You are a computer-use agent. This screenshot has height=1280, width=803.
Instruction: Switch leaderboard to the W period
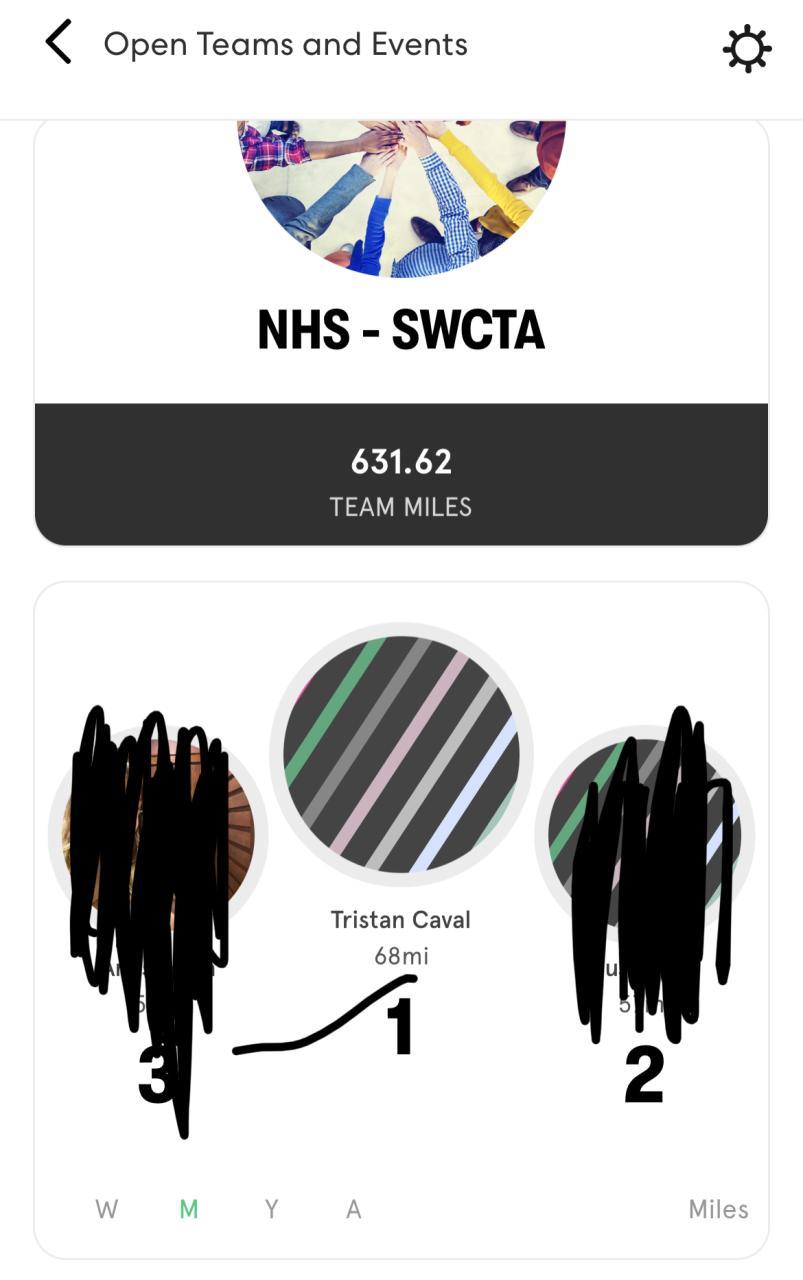point(106,1209)
